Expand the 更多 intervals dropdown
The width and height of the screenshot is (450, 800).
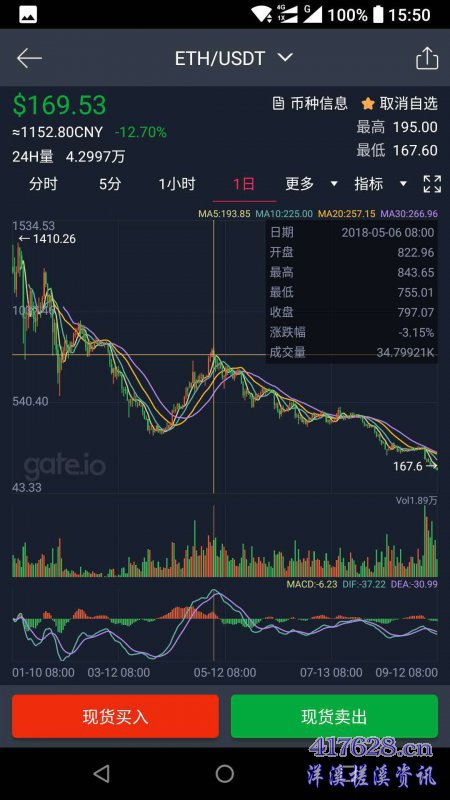tap(311, 184)
